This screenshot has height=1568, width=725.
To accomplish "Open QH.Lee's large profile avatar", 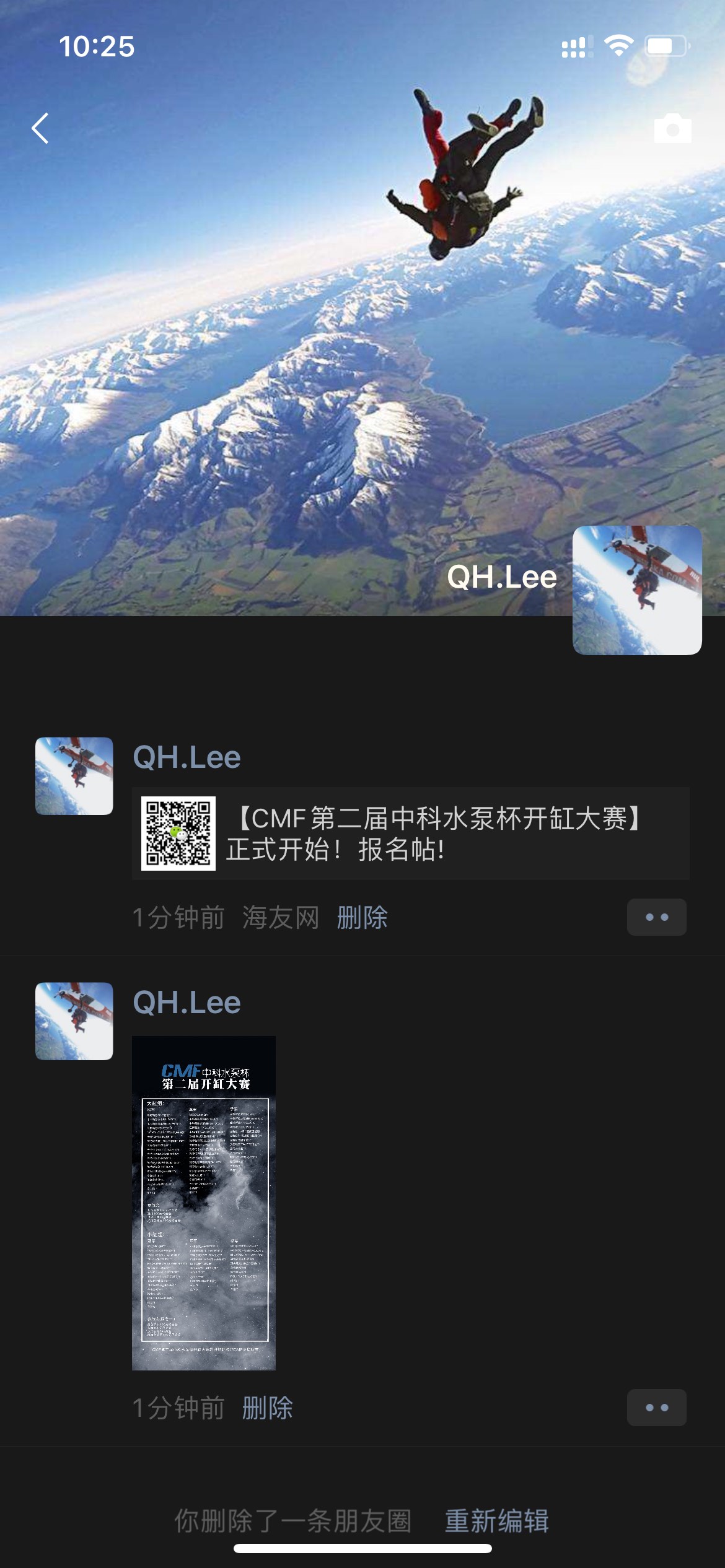I will [x=636, y=590].
